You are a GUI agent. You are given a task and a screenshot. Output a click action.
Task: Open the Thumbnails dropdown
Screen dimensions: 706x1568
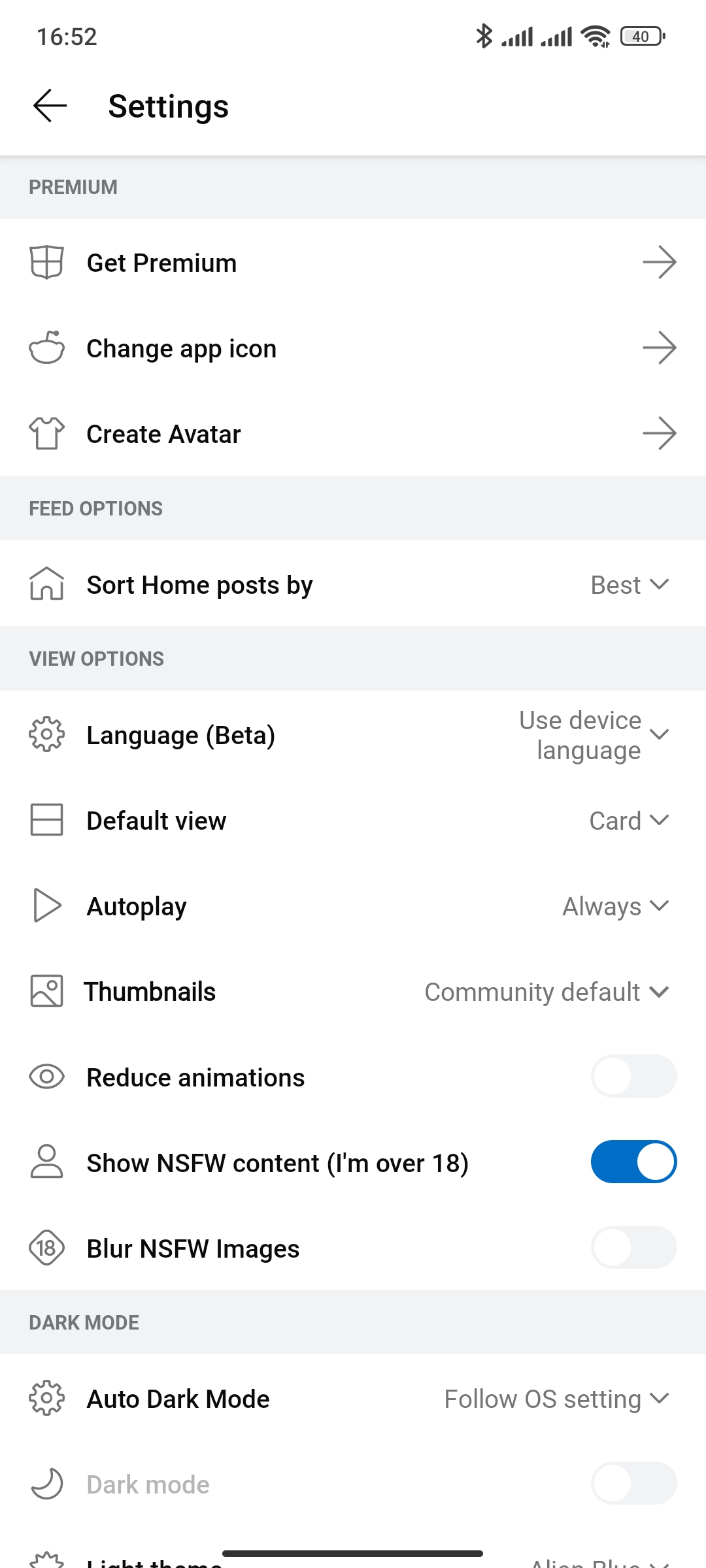[546, 992]
